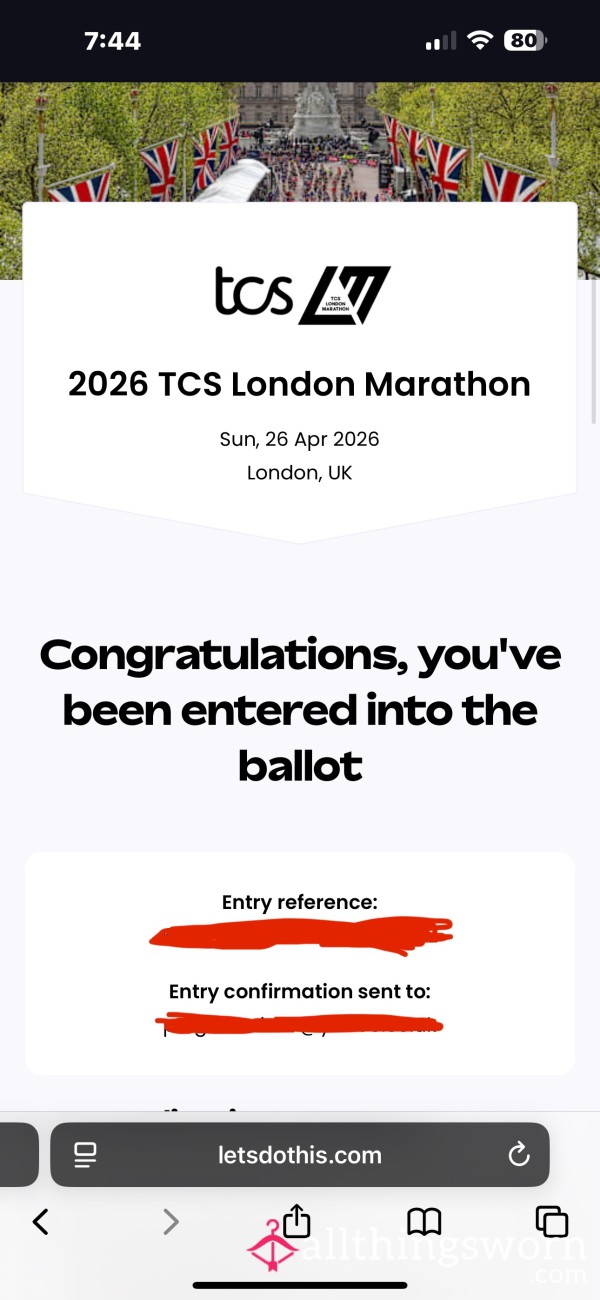Open the bookmarks book icon
This screenshot has height=1300, width=600.
[x=424, y=1221]
